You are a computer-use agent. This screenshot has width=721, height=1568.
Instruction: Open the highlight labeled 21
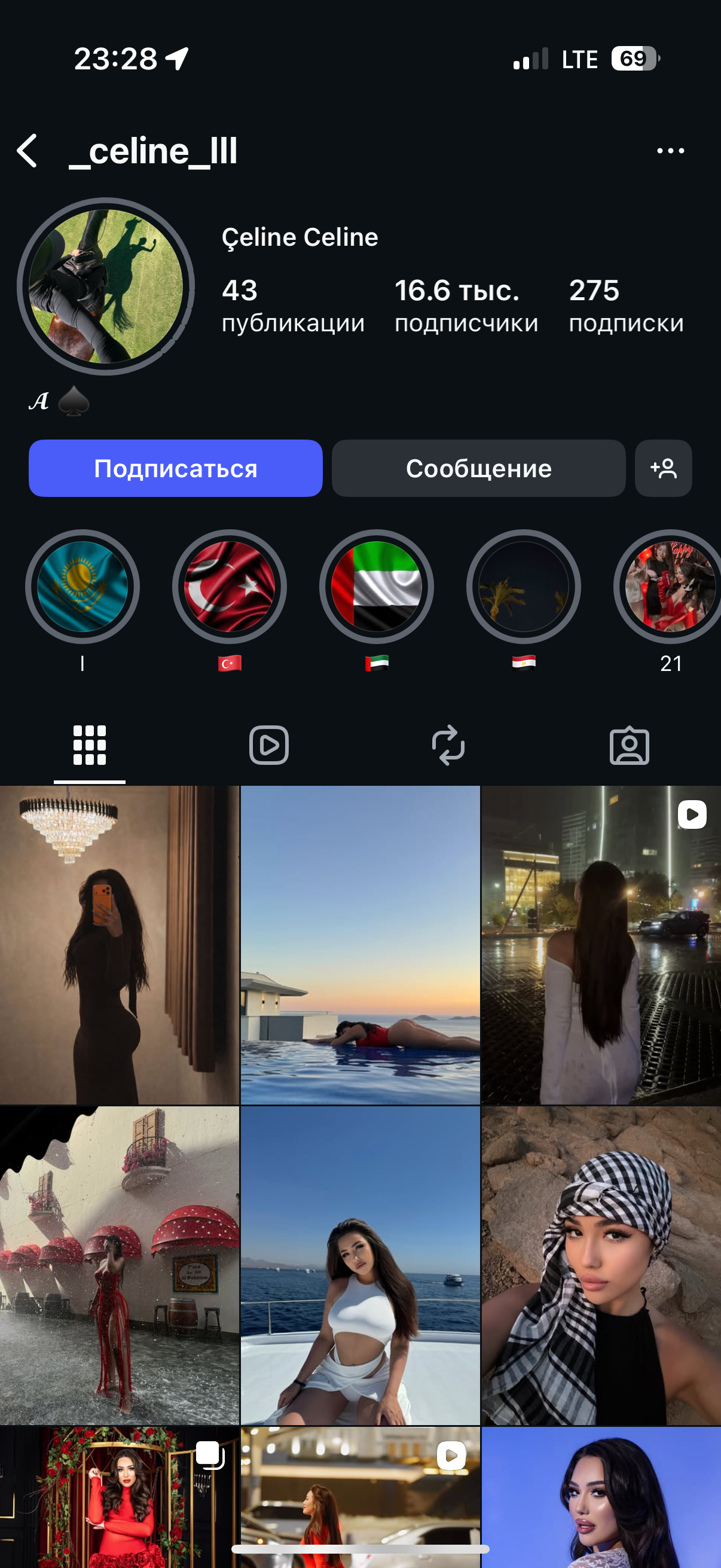[x=669, y=586]
